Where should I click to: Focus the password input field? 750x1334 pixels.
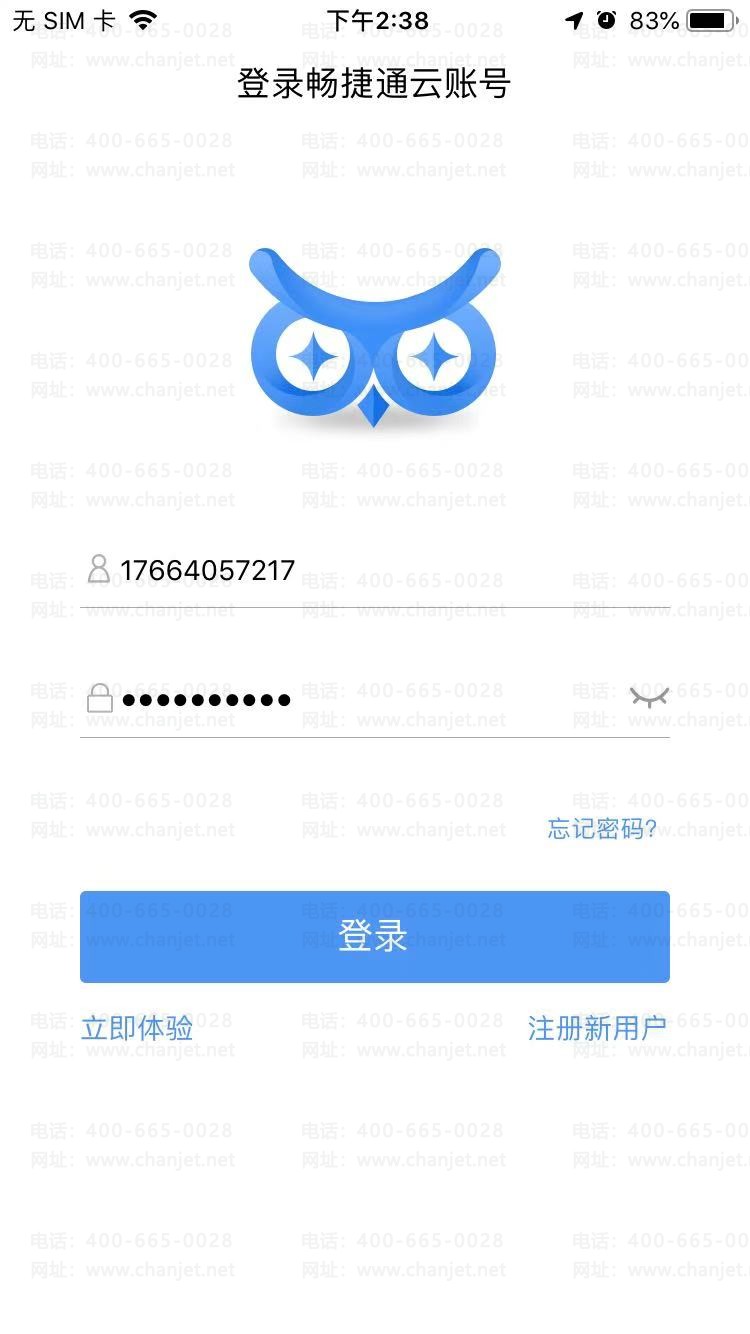click(360, 699)
